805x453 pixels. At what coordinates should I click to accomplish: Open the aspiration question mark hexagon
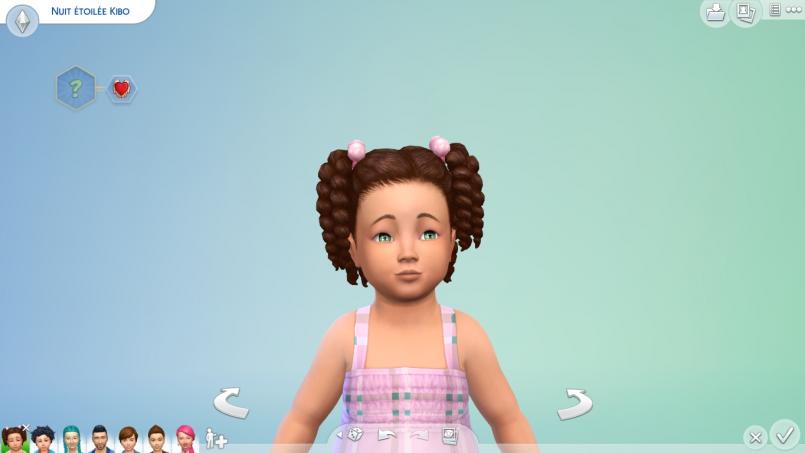(x=75, y=88)
